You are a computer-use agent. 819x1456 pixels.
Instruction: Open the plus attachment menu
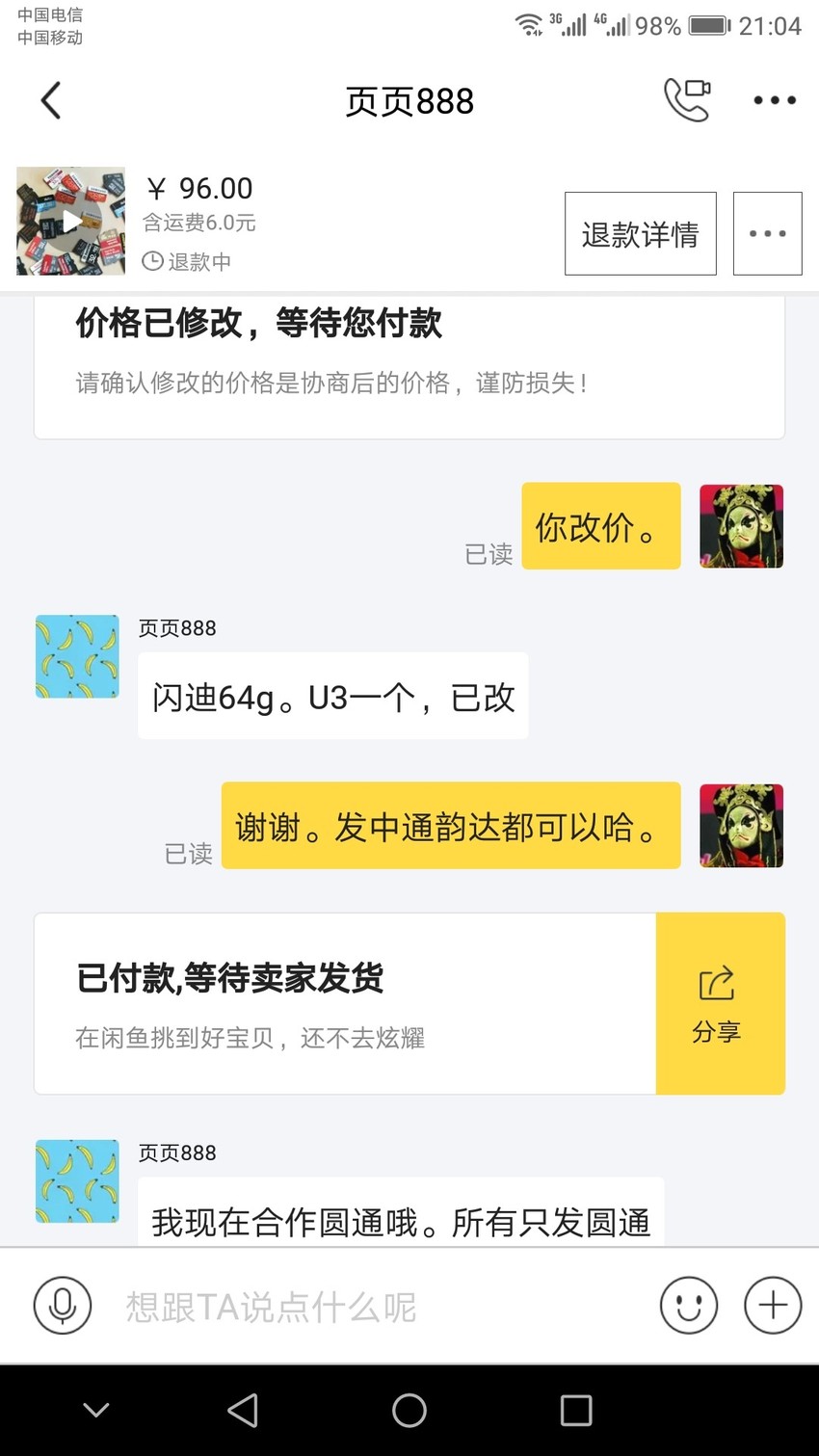(773, 1306)
